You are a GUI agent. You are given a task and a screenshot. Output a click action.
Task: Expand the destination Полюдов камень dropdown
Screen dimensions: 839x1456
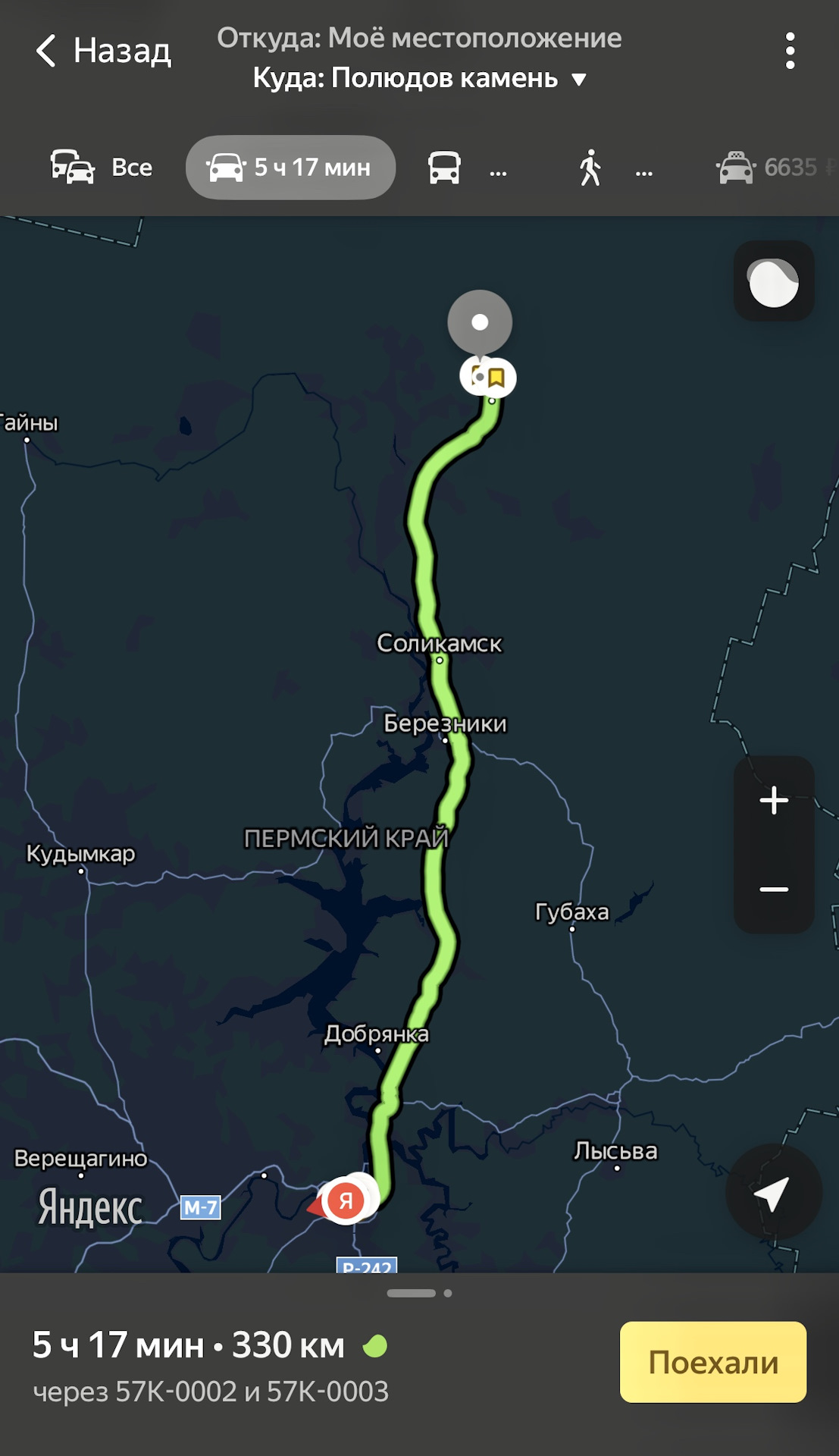[x=419, y=78]
